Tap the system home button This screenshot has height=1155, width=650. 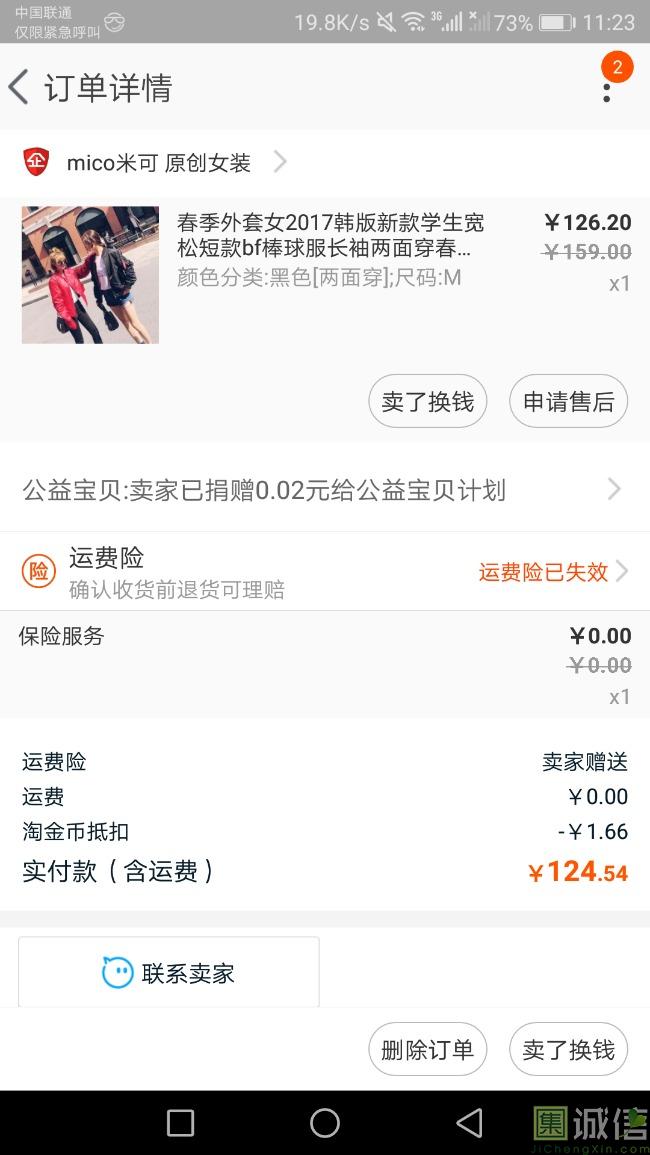325,1123
